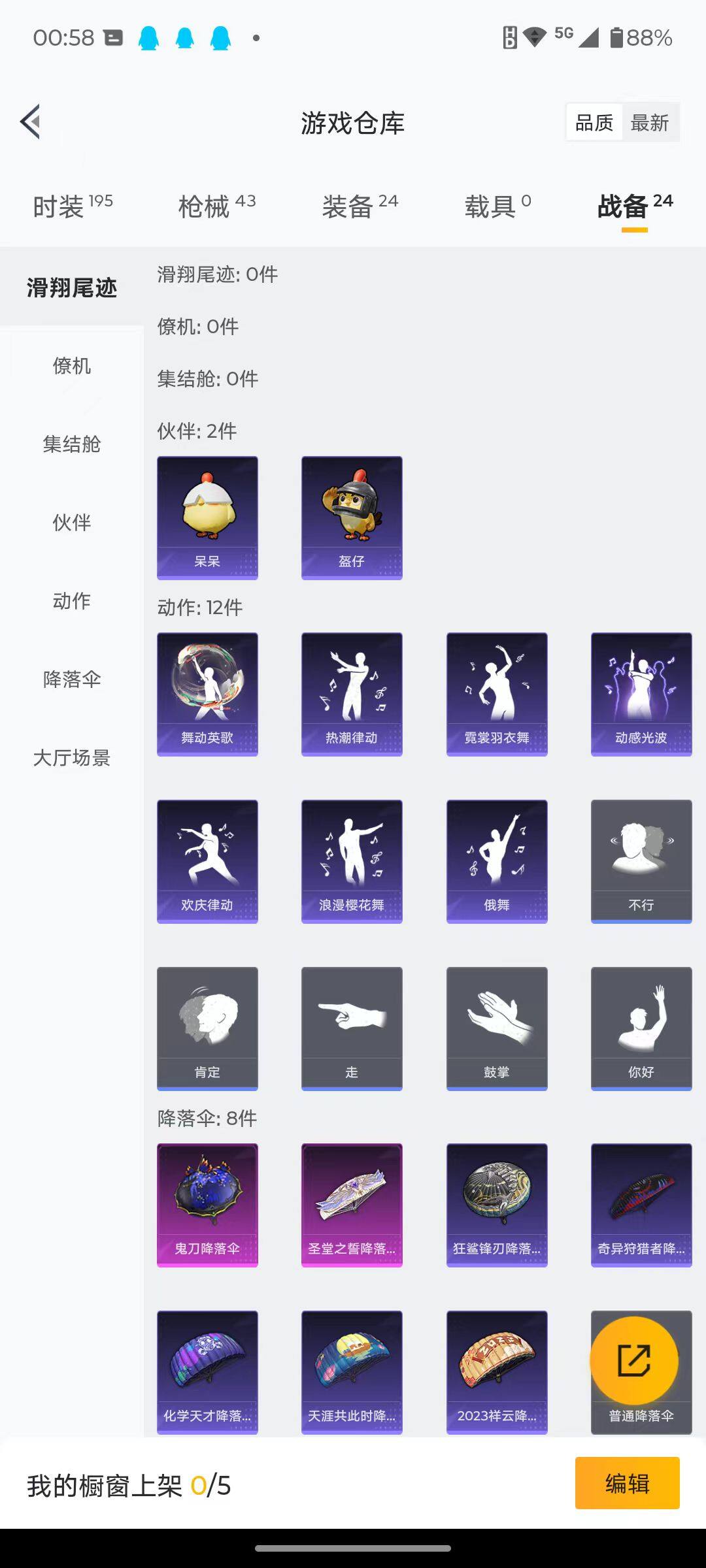Select the 盔仔 helmet companion
Image resolution: width=706 pixels, height=1568 pixels.
click(x=351, y=517)
